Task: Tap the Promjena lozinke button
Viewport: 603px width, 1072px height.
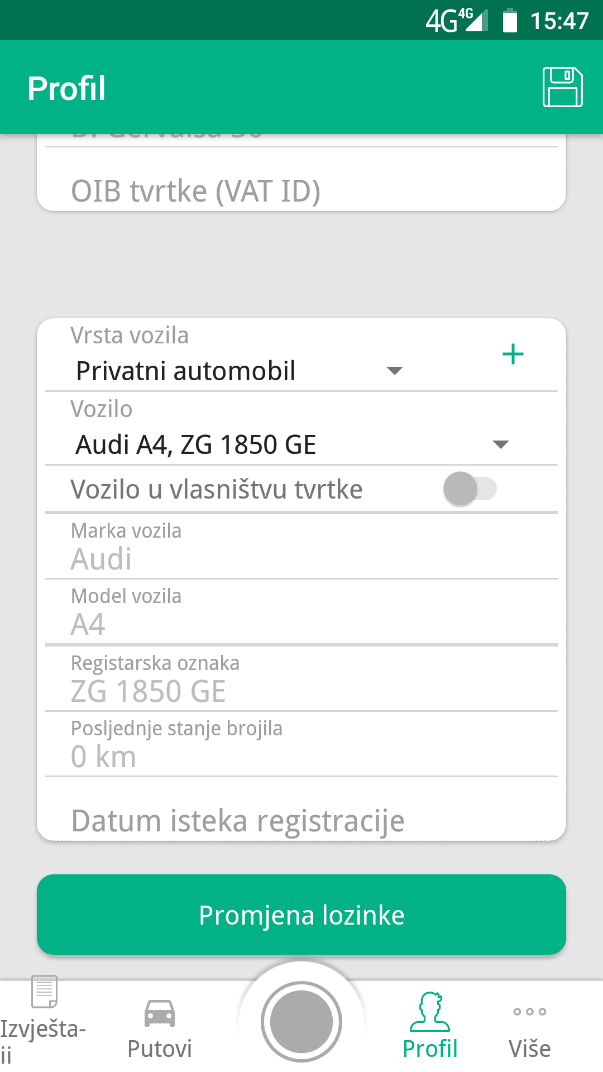Action: pos(302,915)
